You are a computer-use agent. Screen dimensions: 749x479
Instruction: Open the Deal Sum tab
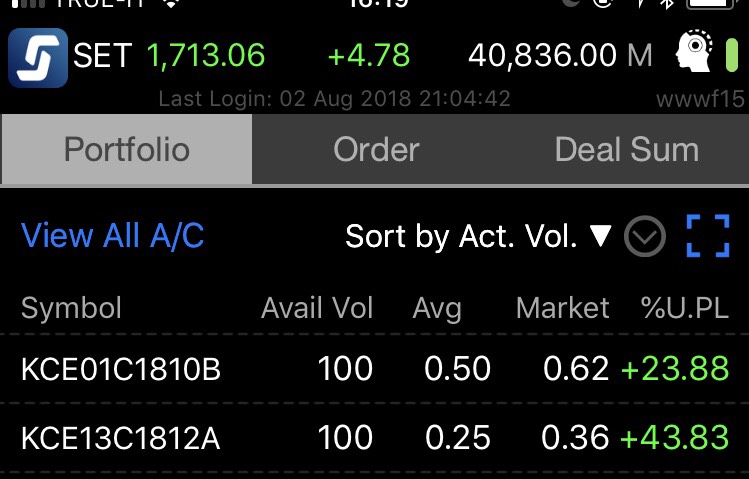626,150
